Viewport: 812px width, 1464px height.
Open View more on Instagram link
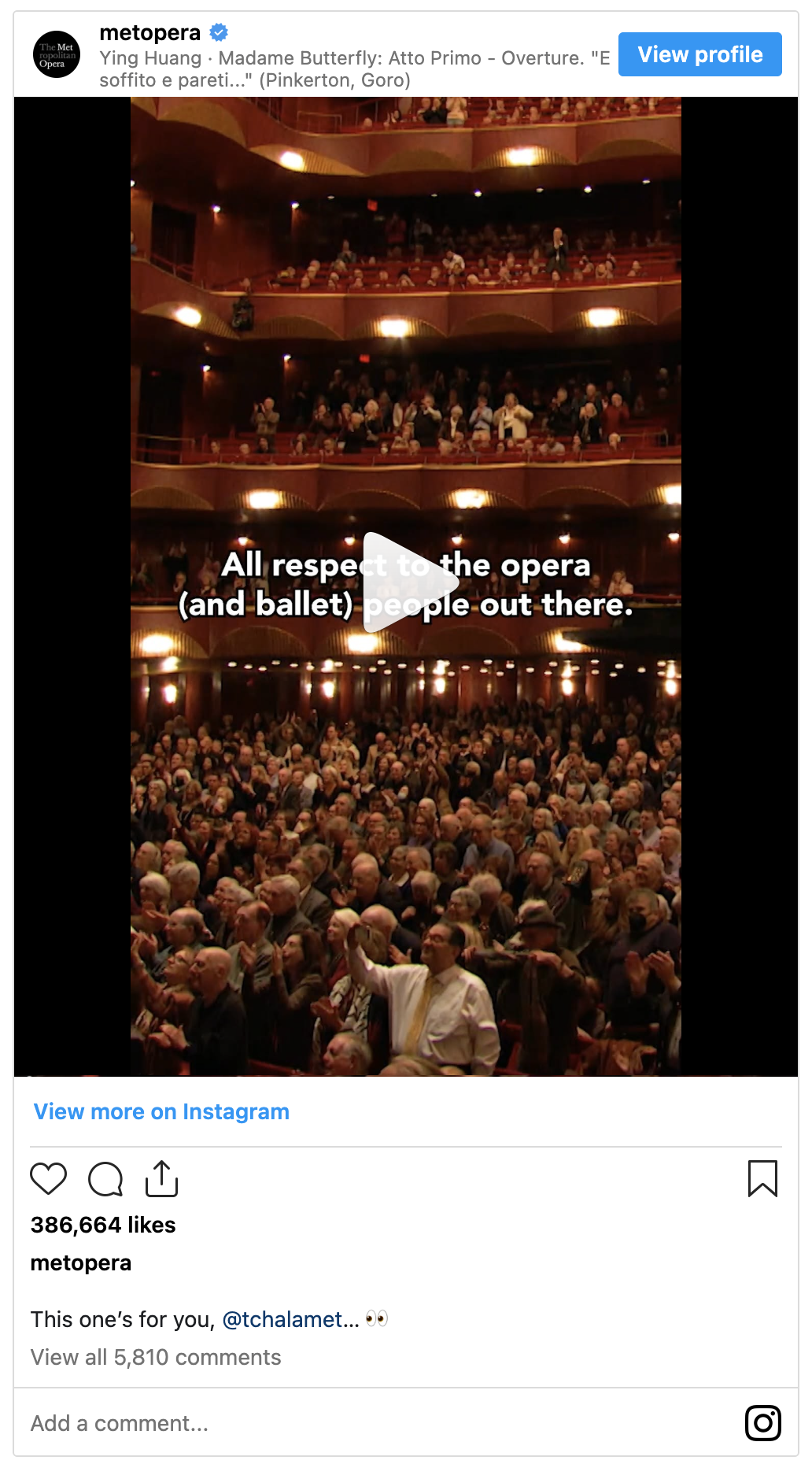click(161, 1111)
